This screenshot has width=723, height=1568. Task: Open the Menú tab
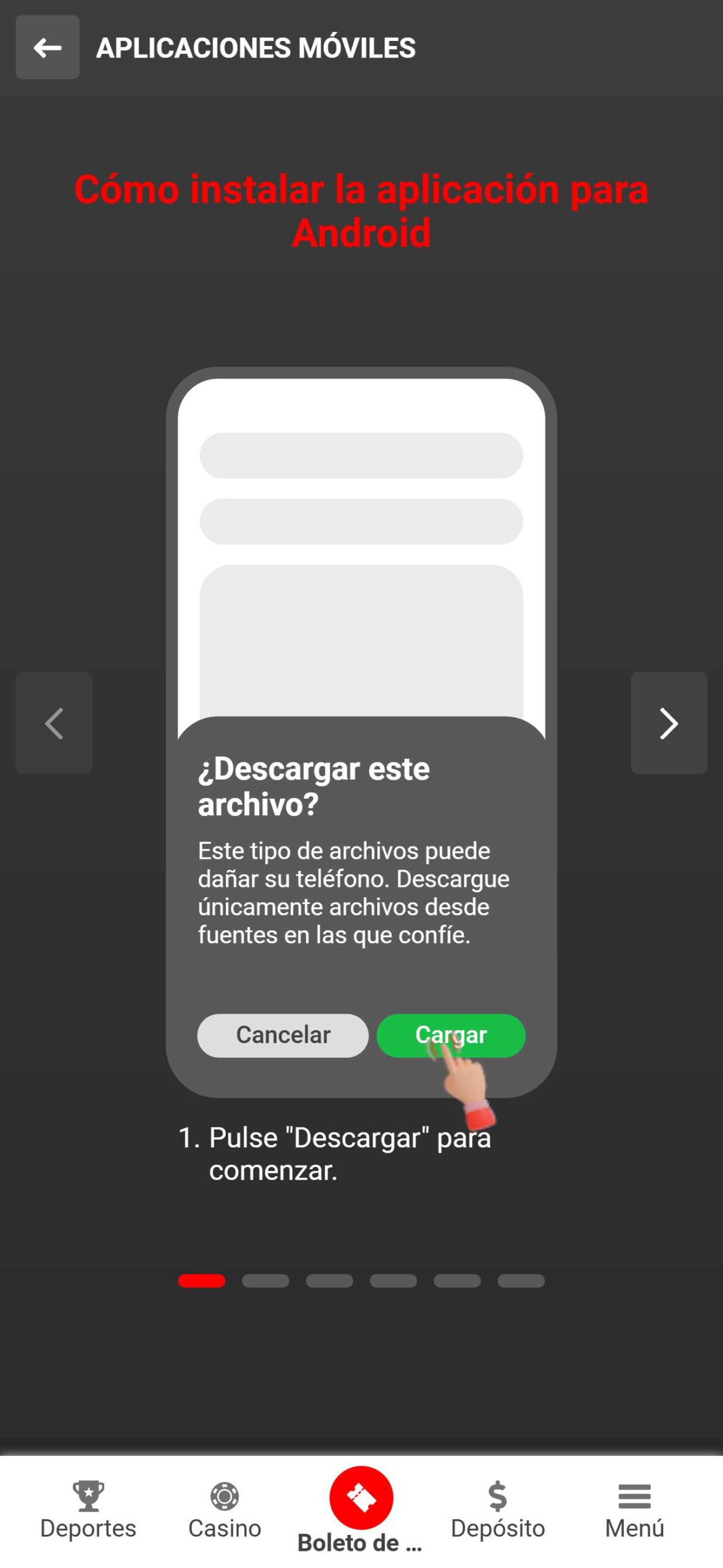(634, 1510)
